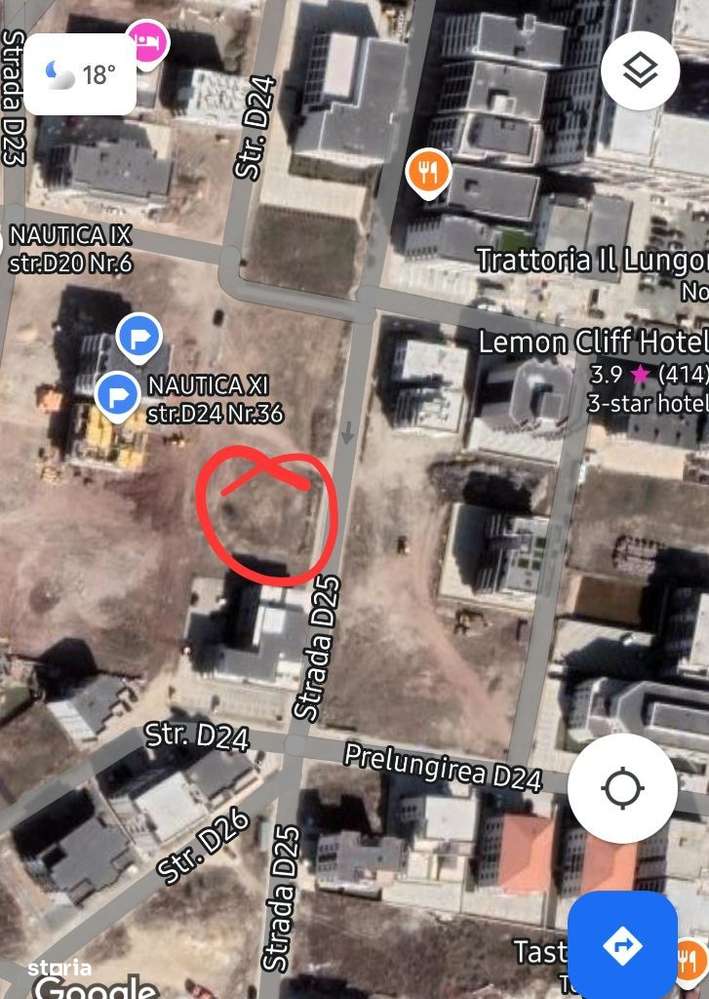Start directions with the blue arrow button

point(622,943)
